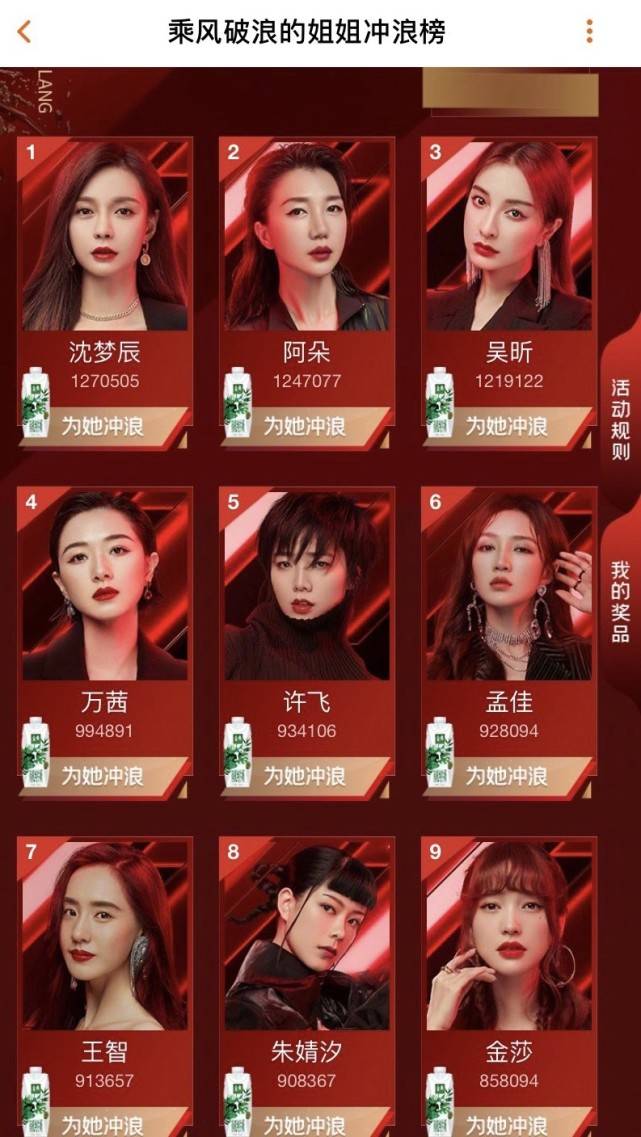Viewport: 641px width, 1137px height.
Task: Support 金莎 with 为她冲浪 button
Action: point(507,1122)
